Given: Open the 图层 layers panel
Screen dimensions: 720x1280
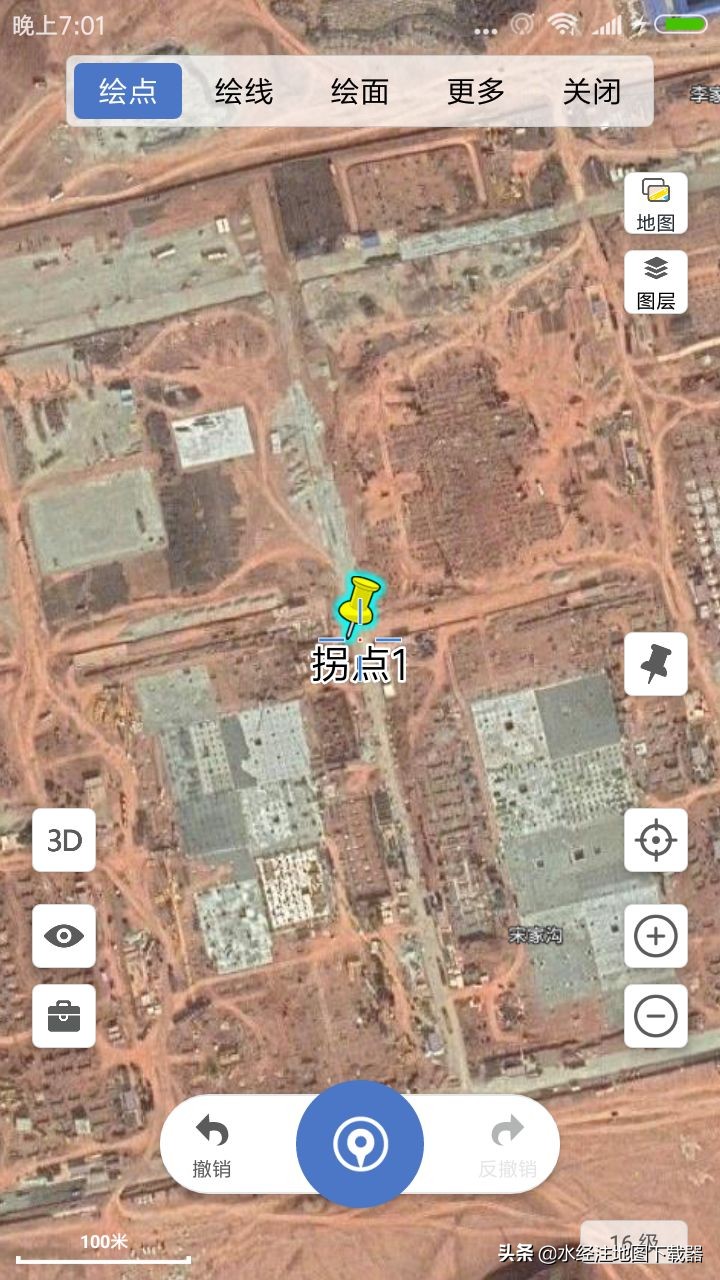Looking at the screenshot, I should [656, 282].
